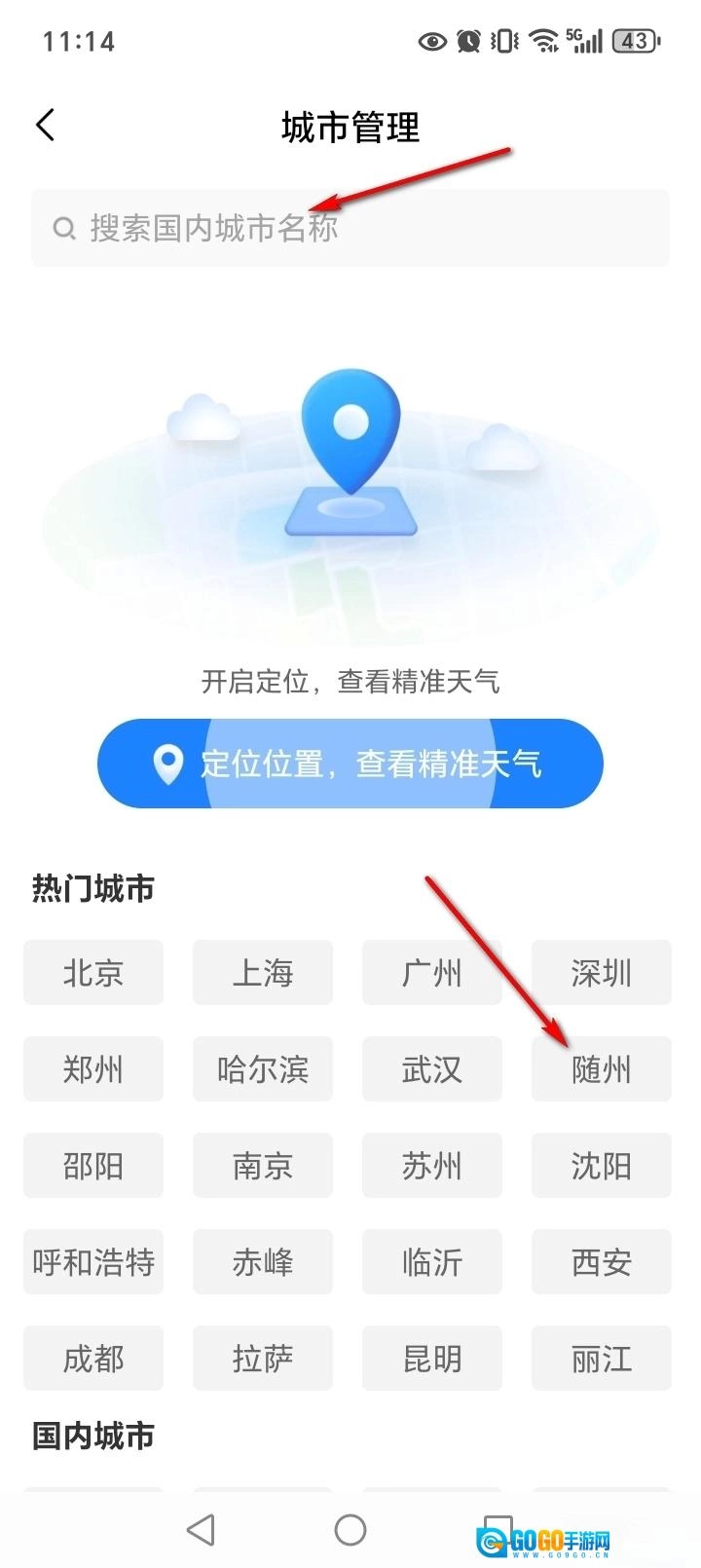The height and width of the screenshot is (1568, 701).
Task: Select 沈阳 from hot cities
Action: pyautogui.click(x=602, y=1165)
